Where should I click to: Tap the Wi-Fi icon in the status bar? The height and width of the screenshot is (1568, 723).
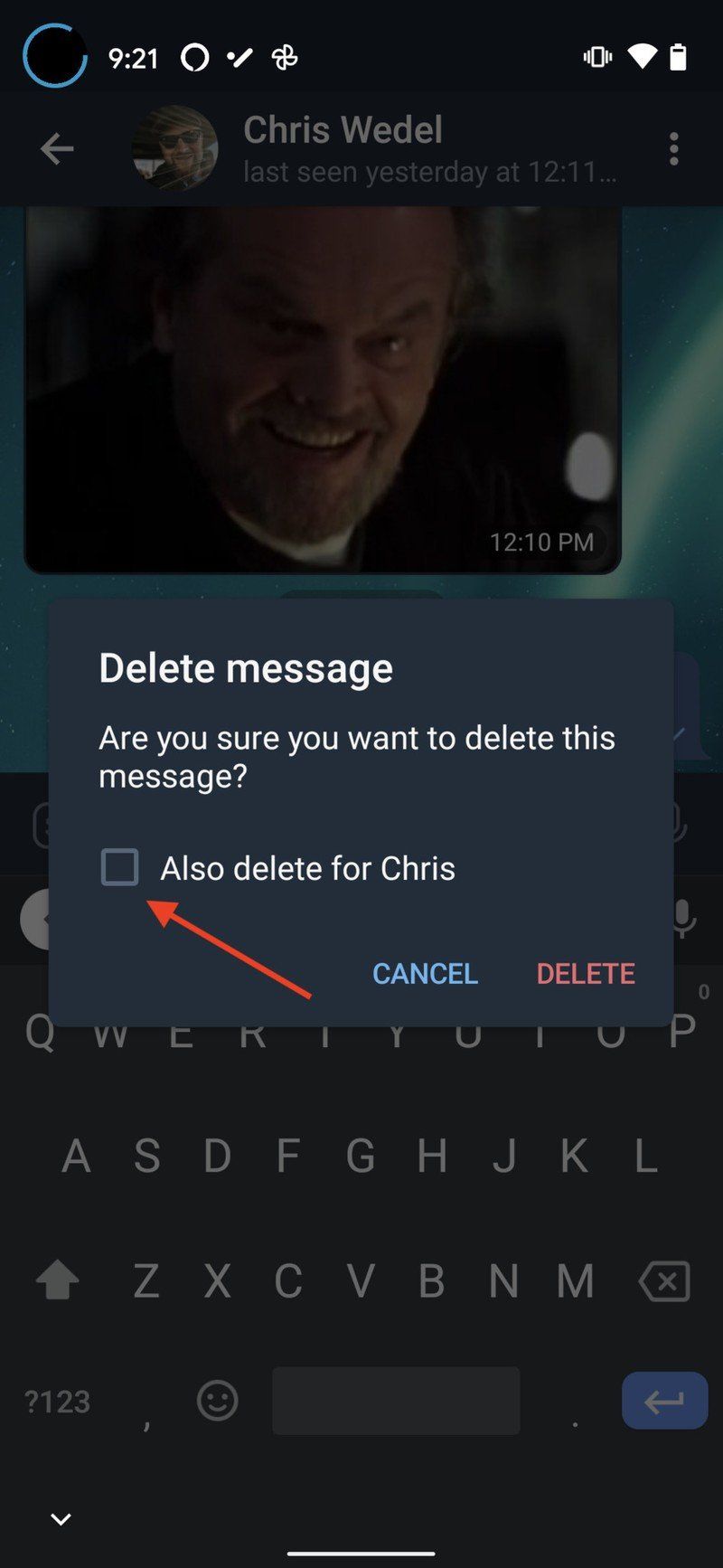(x=643, y=56)
